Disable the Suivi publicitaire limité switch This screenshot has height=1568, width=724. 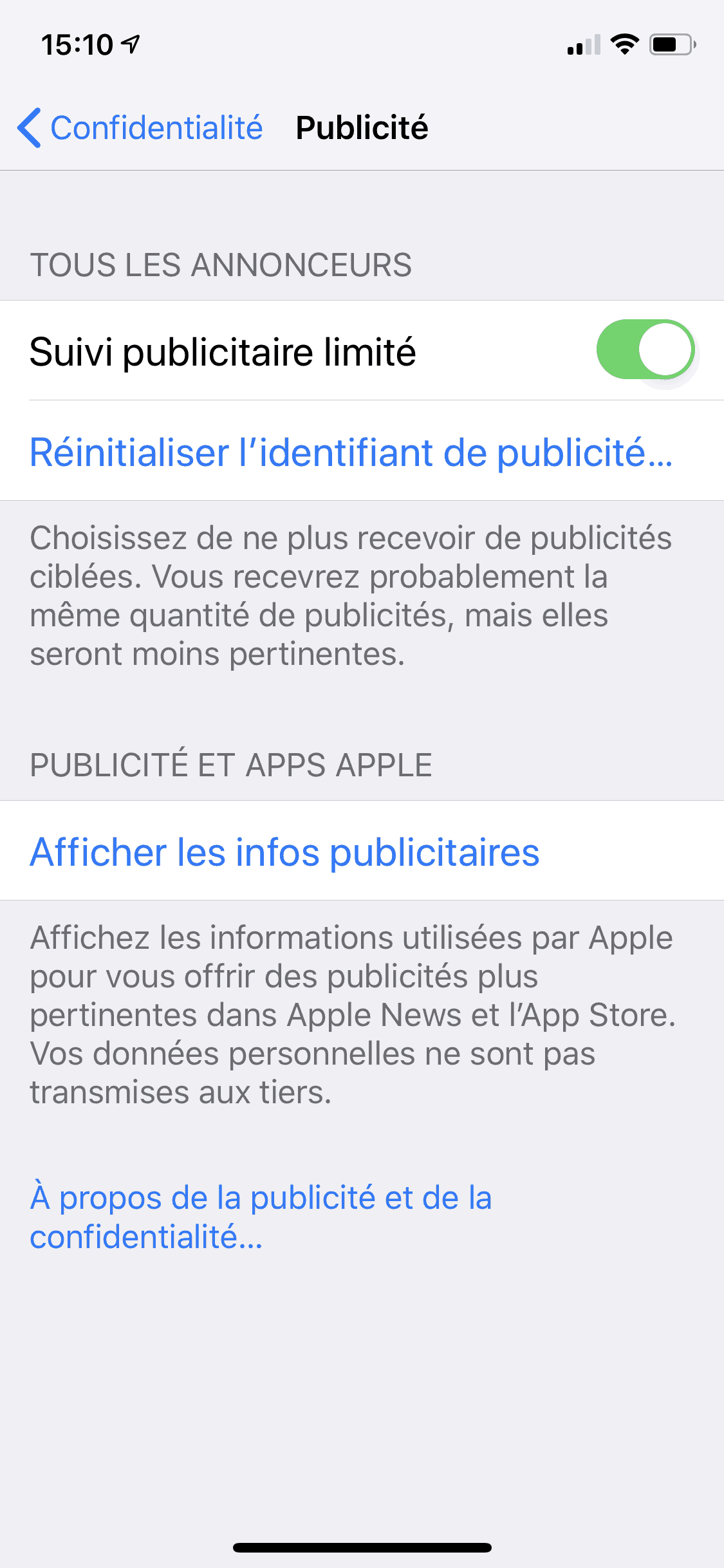(x=645, y=350)
